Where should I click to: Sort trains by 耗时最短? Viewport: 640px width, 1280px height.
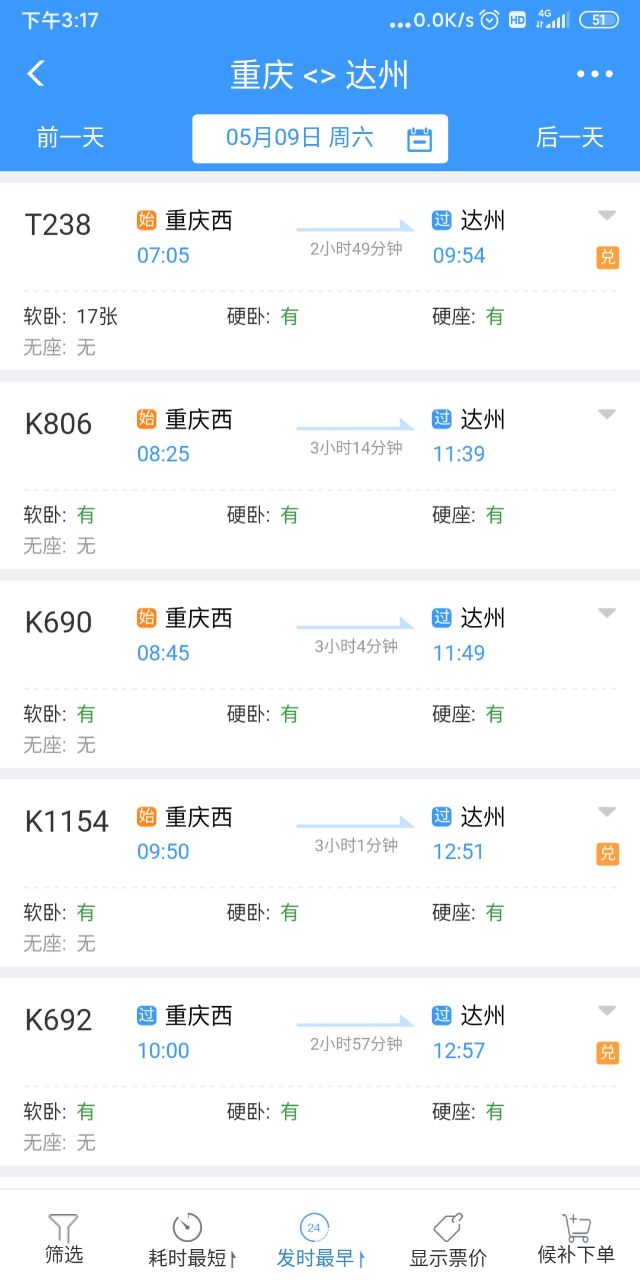(190, 1238)
